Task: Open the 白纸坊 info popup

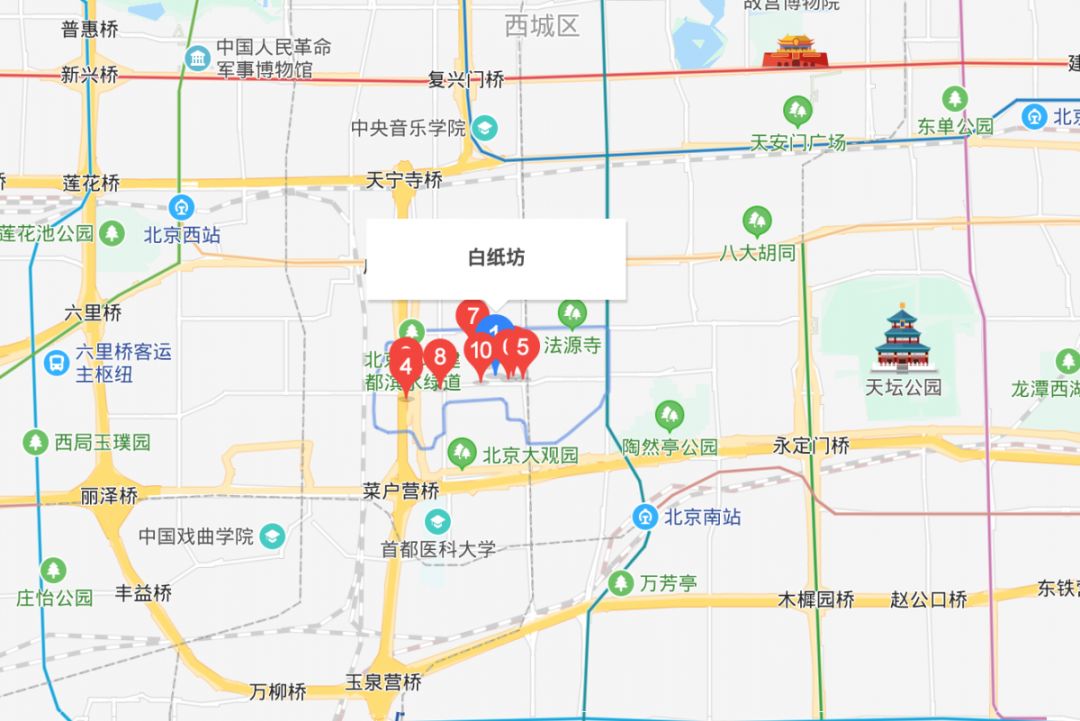Action: click(x=496, y=258)
